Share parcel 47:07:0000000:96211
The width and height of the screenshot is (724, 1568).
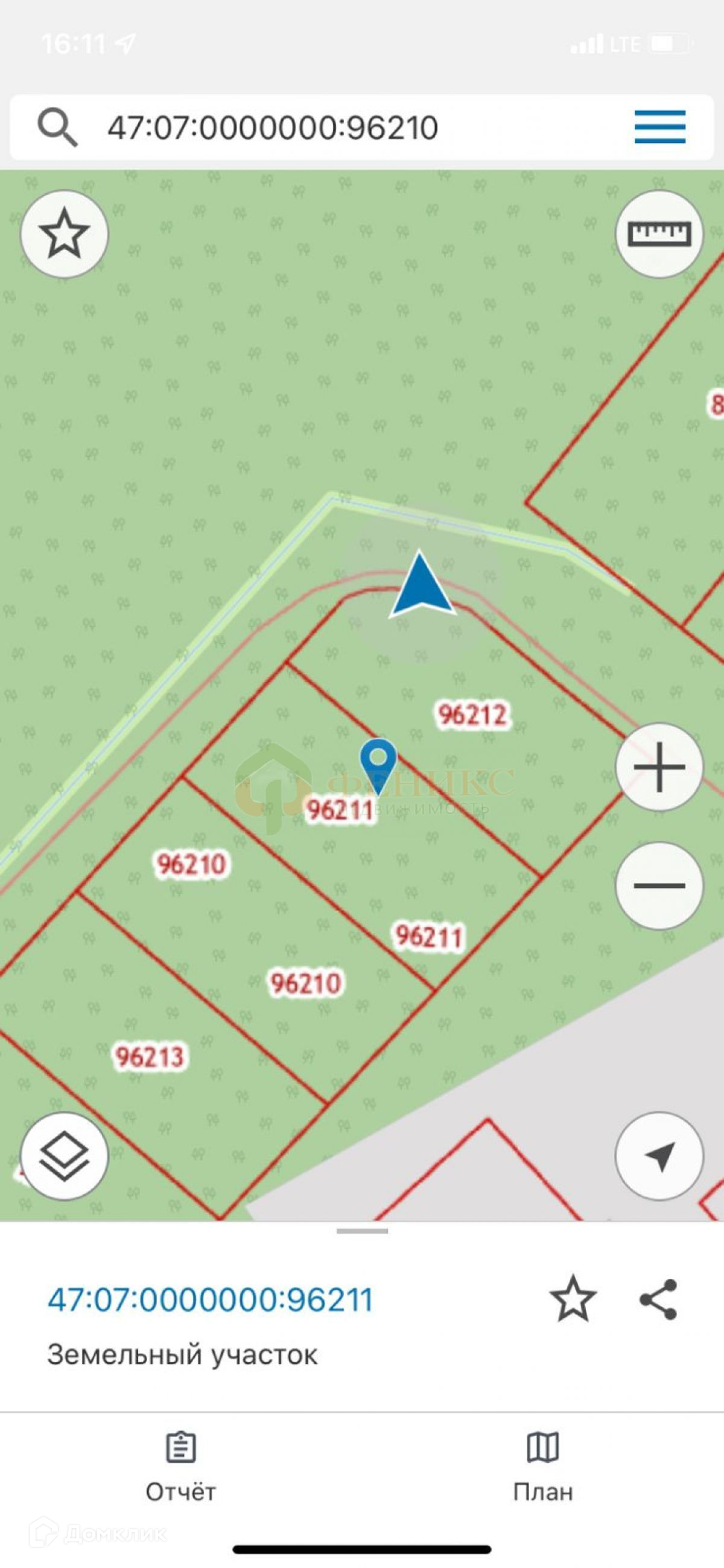[658, 1299]
